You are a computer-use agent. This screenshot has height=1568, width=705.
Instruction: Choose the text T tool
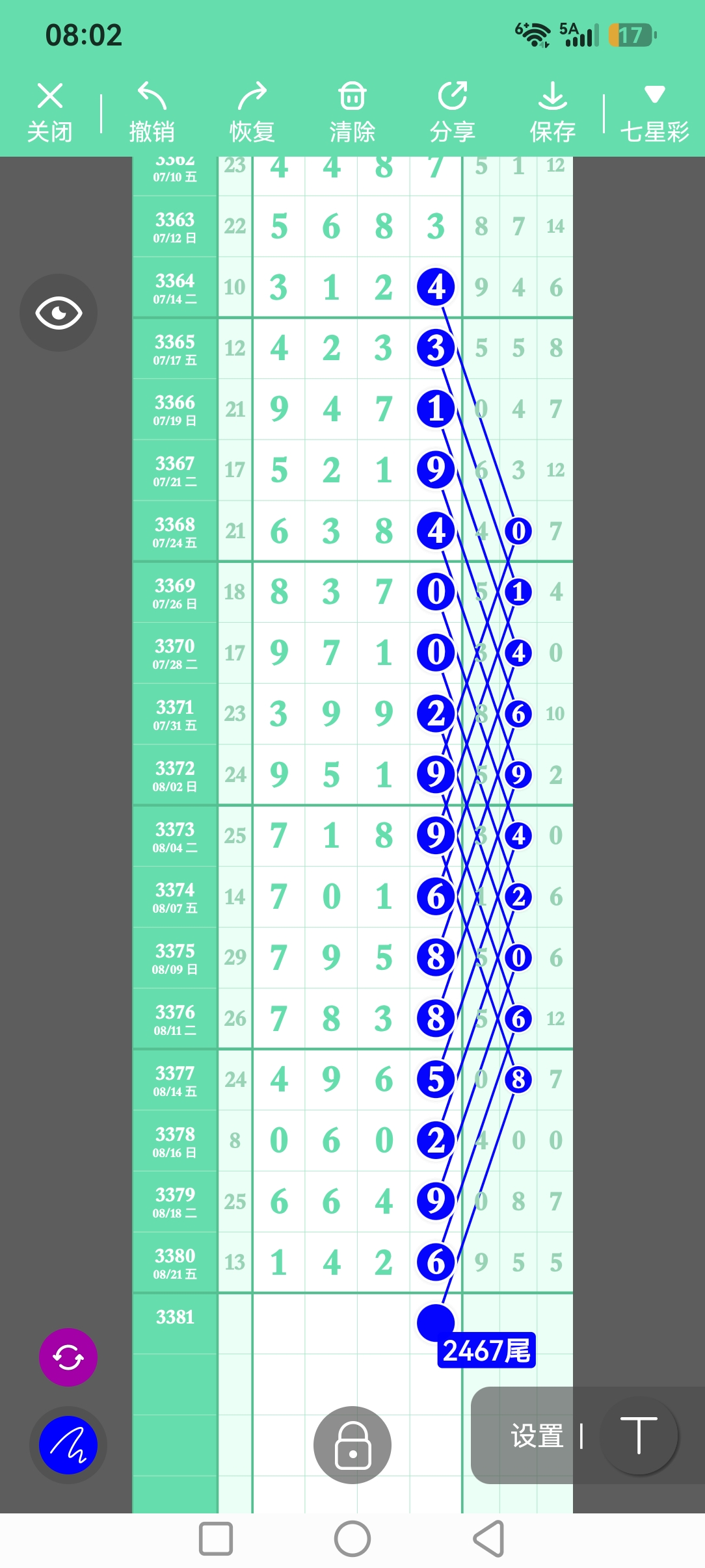point(639,1435)
